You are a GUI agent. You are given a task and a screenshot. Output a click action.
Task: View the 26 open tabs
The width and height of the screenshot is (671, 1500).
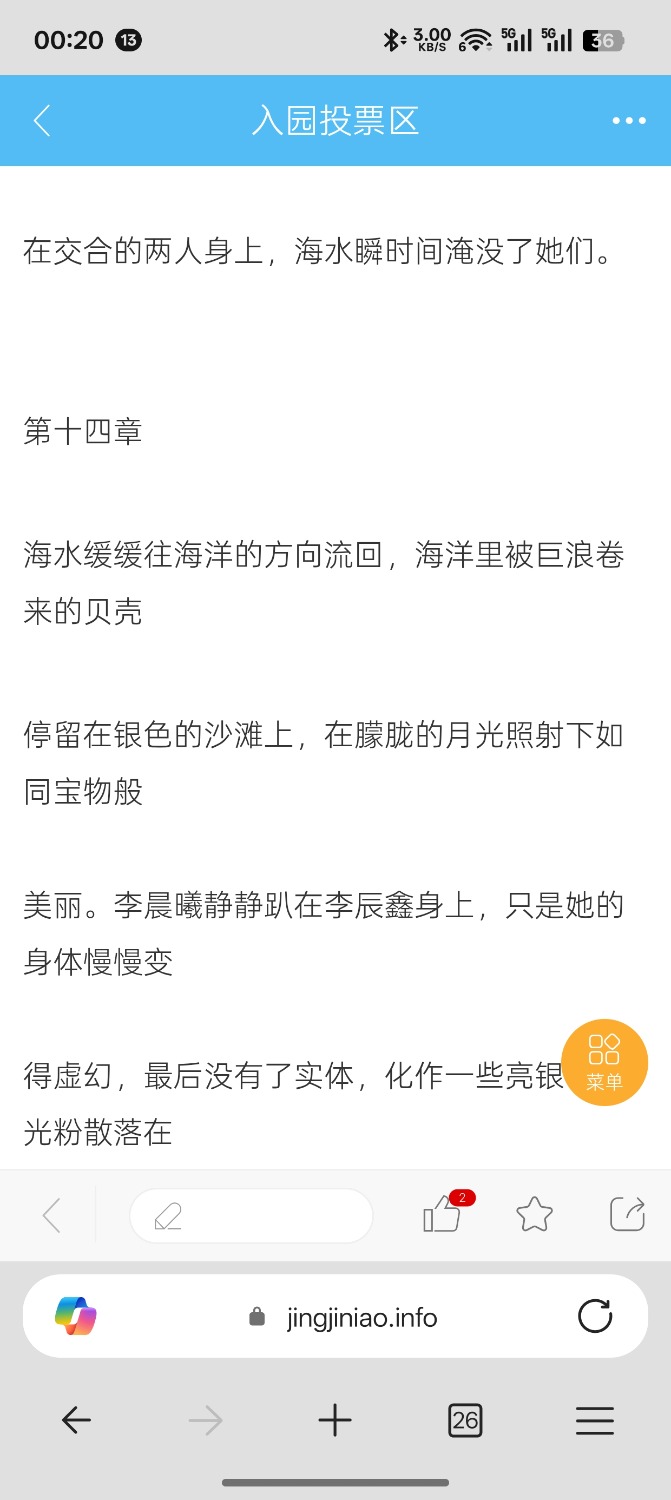(465, 1420)
